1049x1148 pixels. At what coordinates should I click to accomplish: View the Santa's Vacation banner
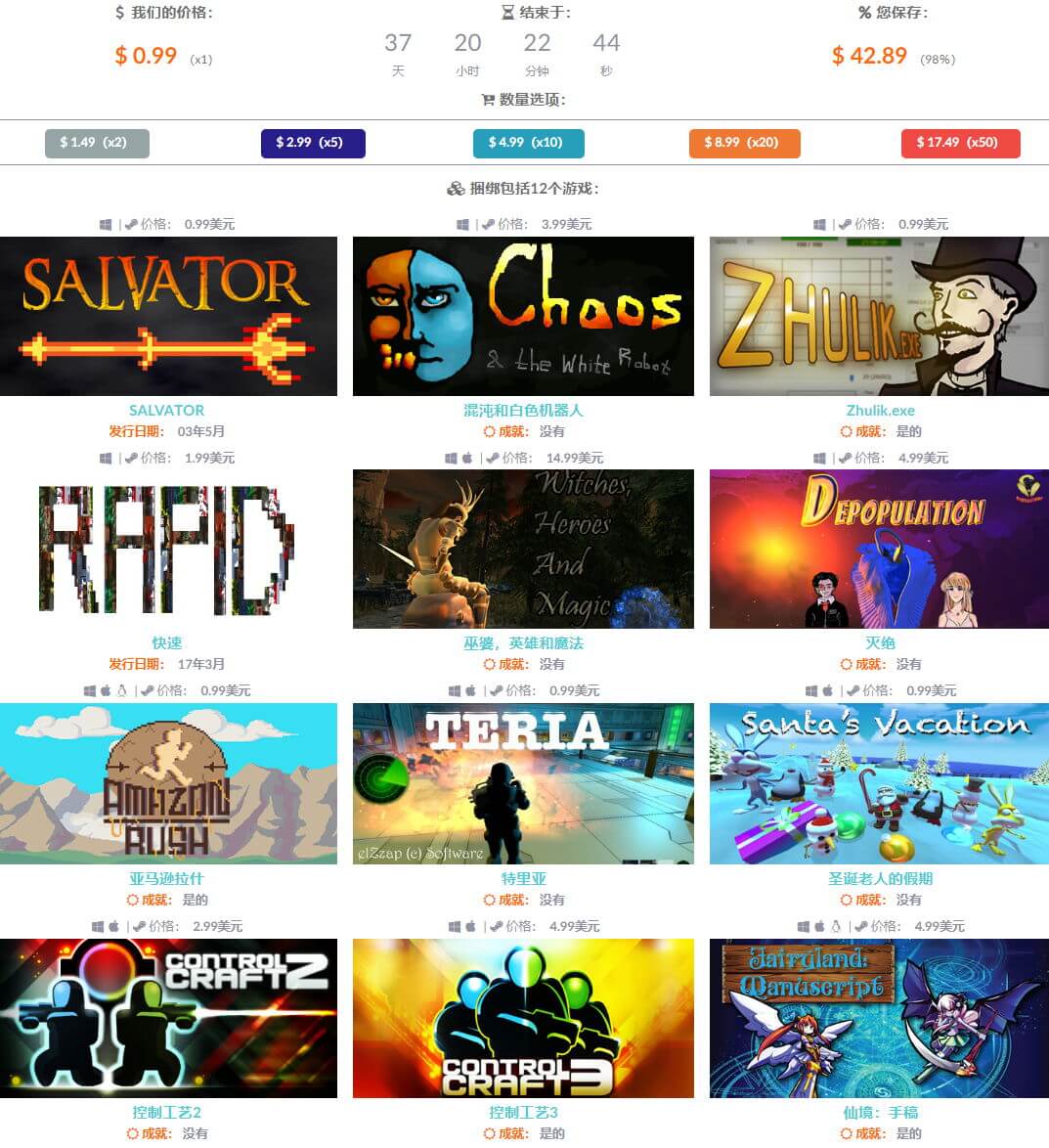tap(879, 783)
